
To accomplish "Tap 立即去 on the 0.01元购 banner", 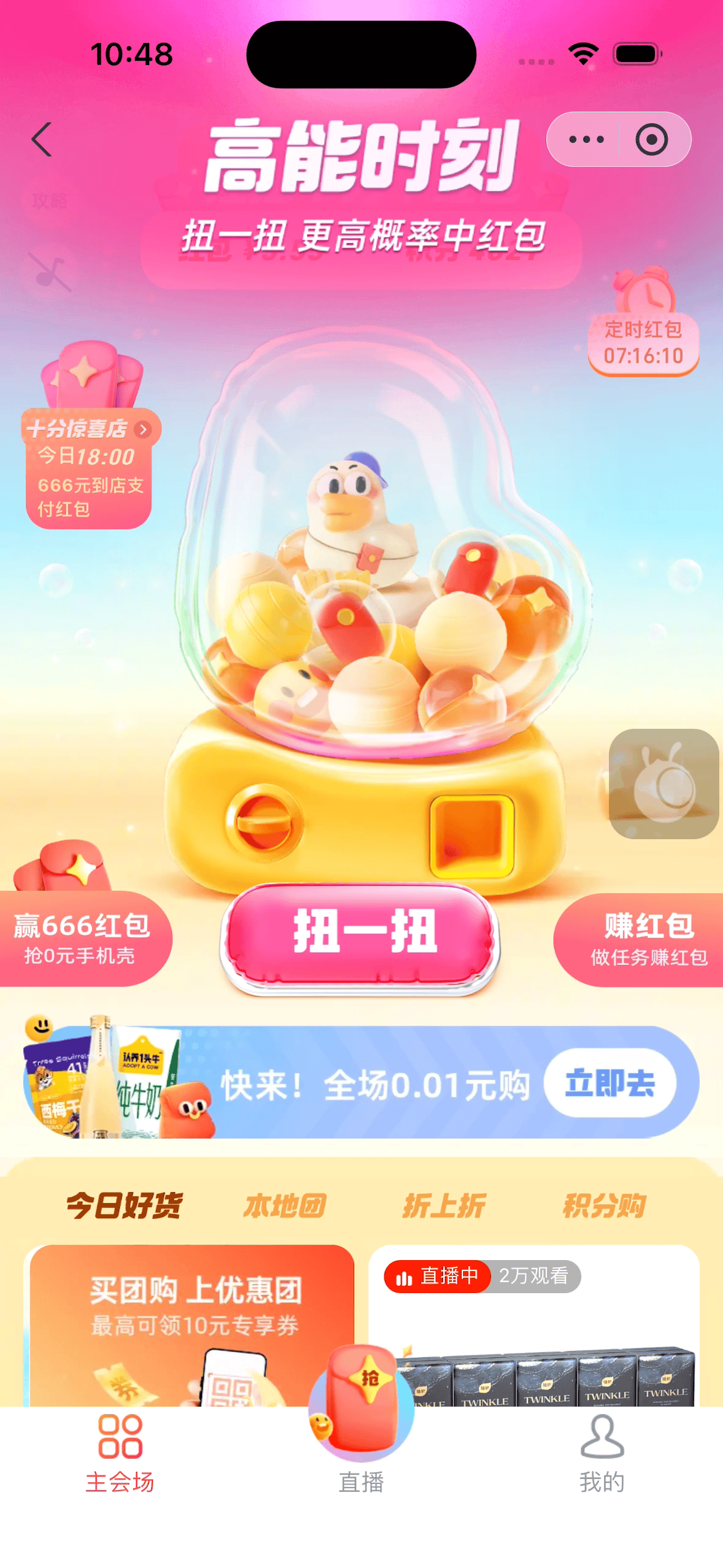I will tap(609, 1083).
